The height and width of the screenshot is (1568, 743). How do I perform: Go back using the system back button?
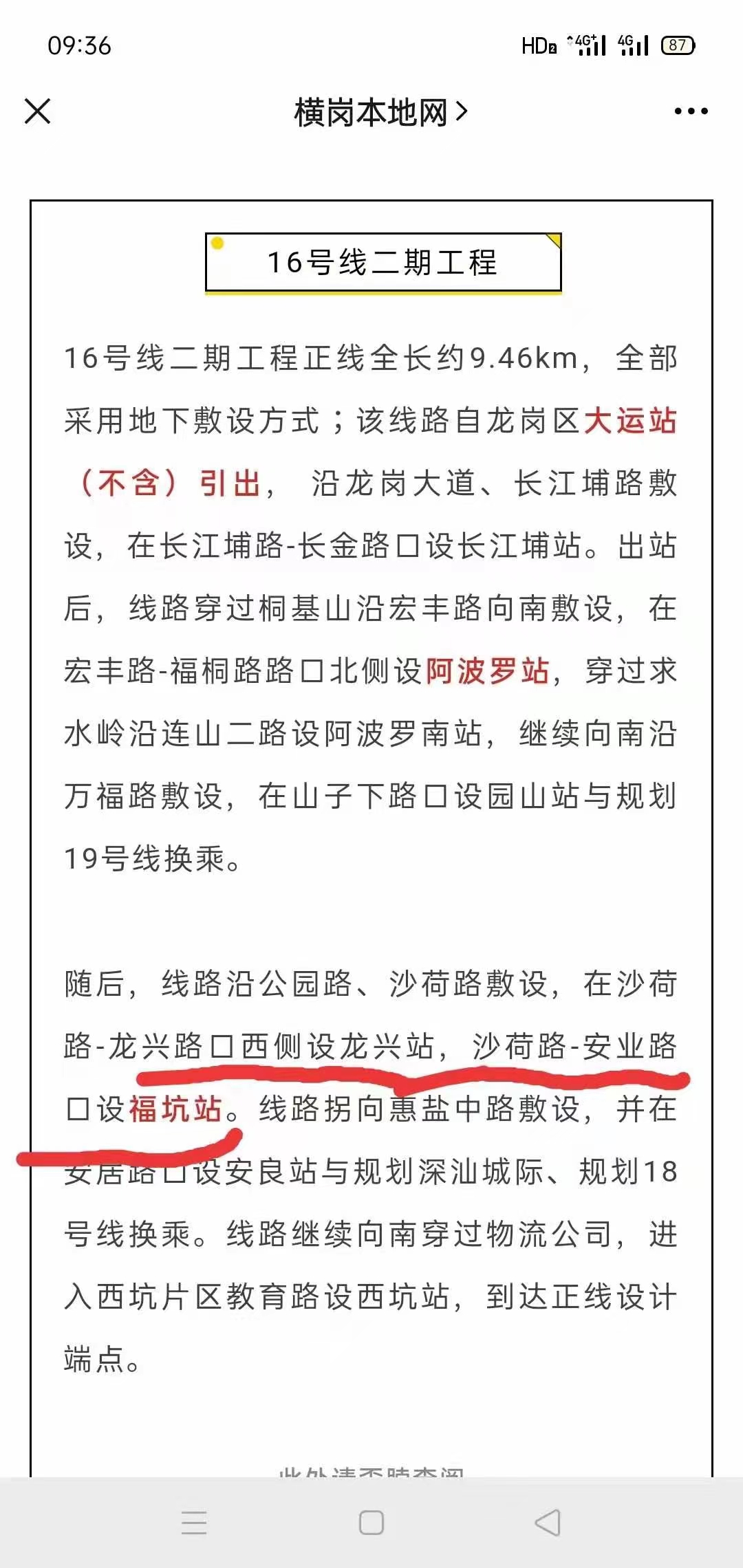pos(548,1523)
